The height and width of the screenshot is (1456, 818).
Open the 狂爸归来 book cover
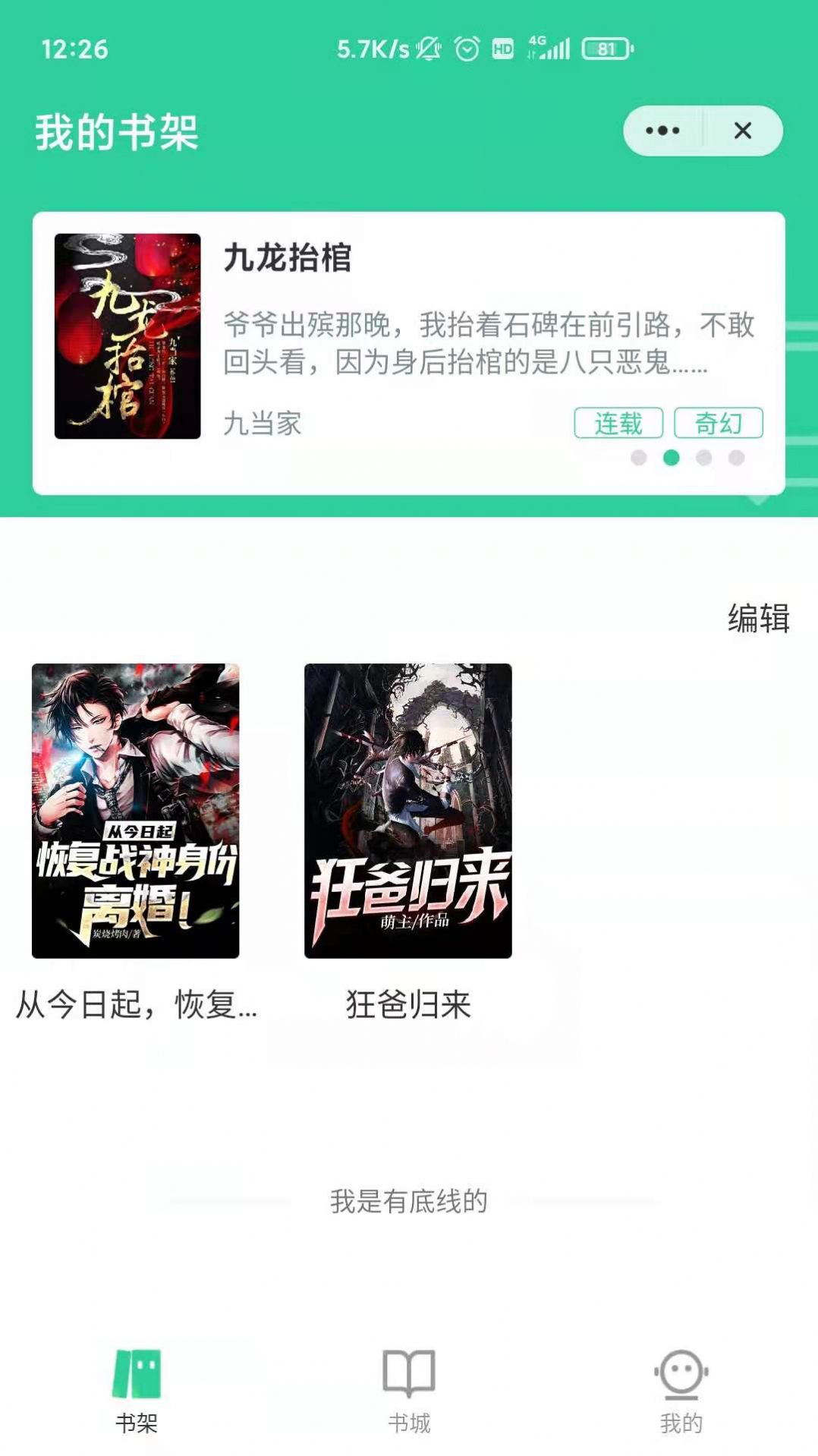point(407,808)
